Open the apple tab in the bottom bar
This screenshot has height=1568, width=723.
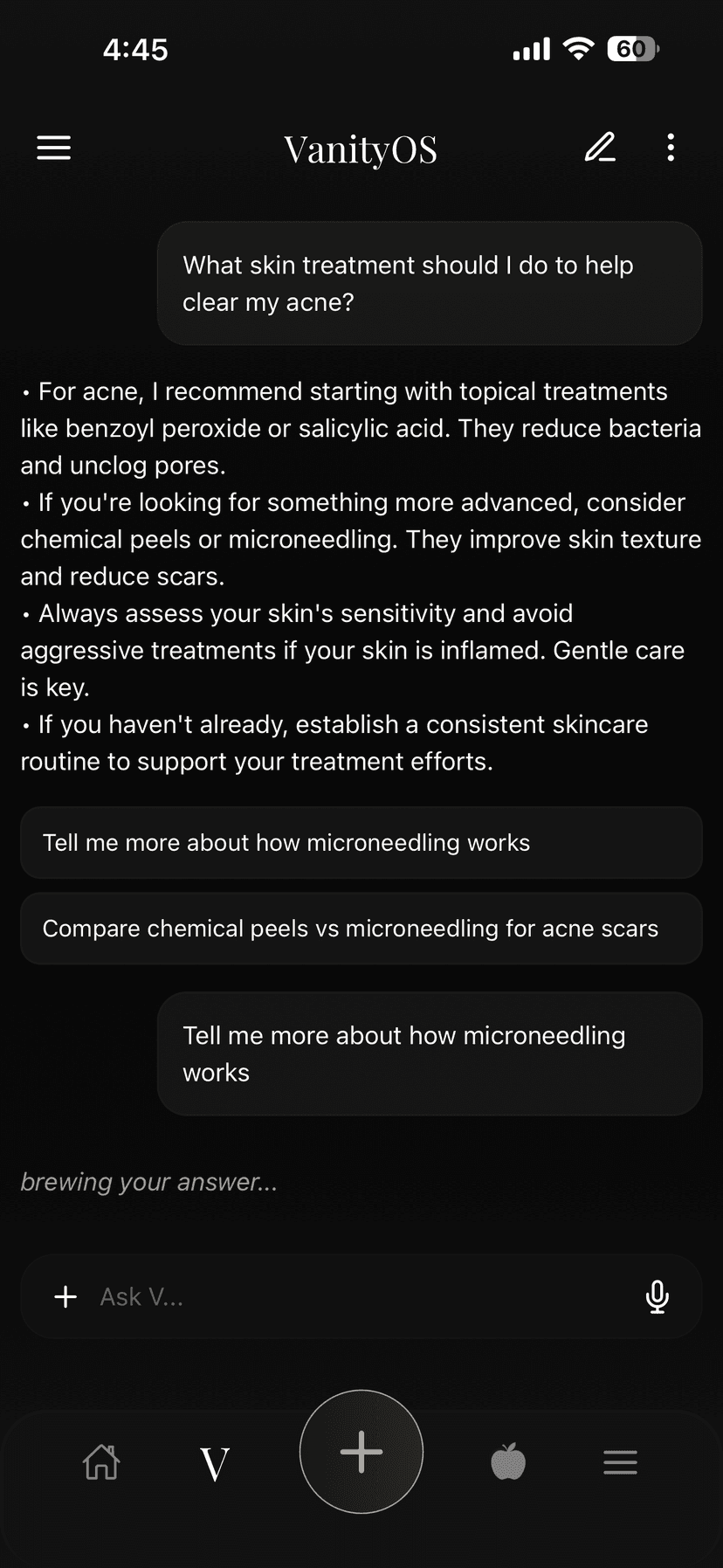pos(508,1461)
